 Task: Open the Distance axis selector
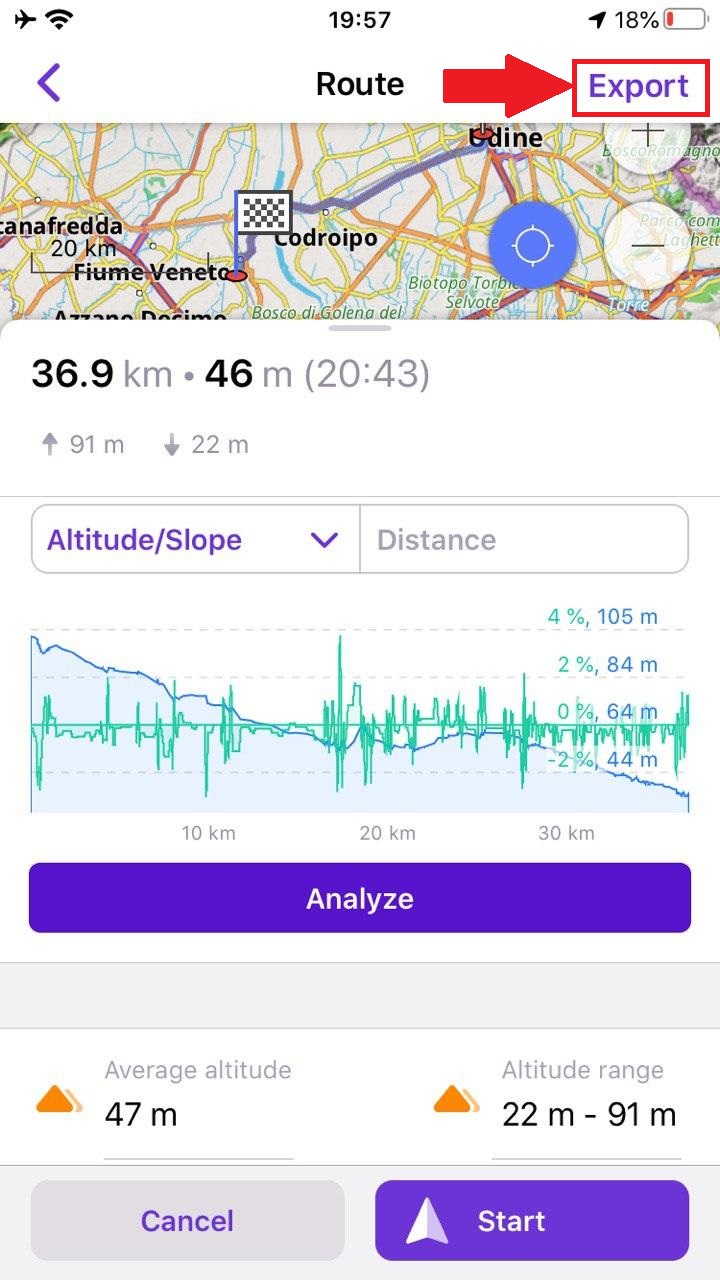(524, 540)
